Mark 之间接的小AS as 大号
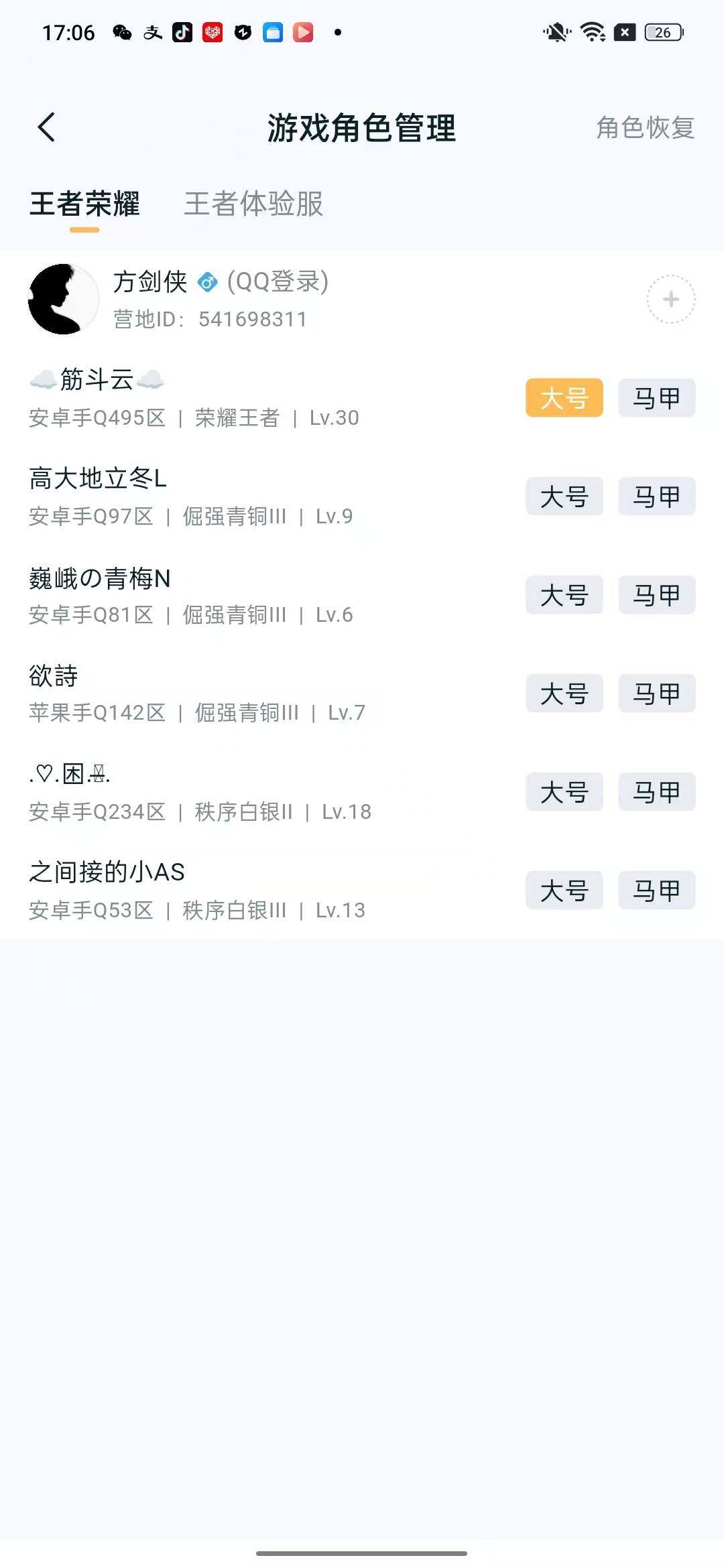 (x=564, y=891)
